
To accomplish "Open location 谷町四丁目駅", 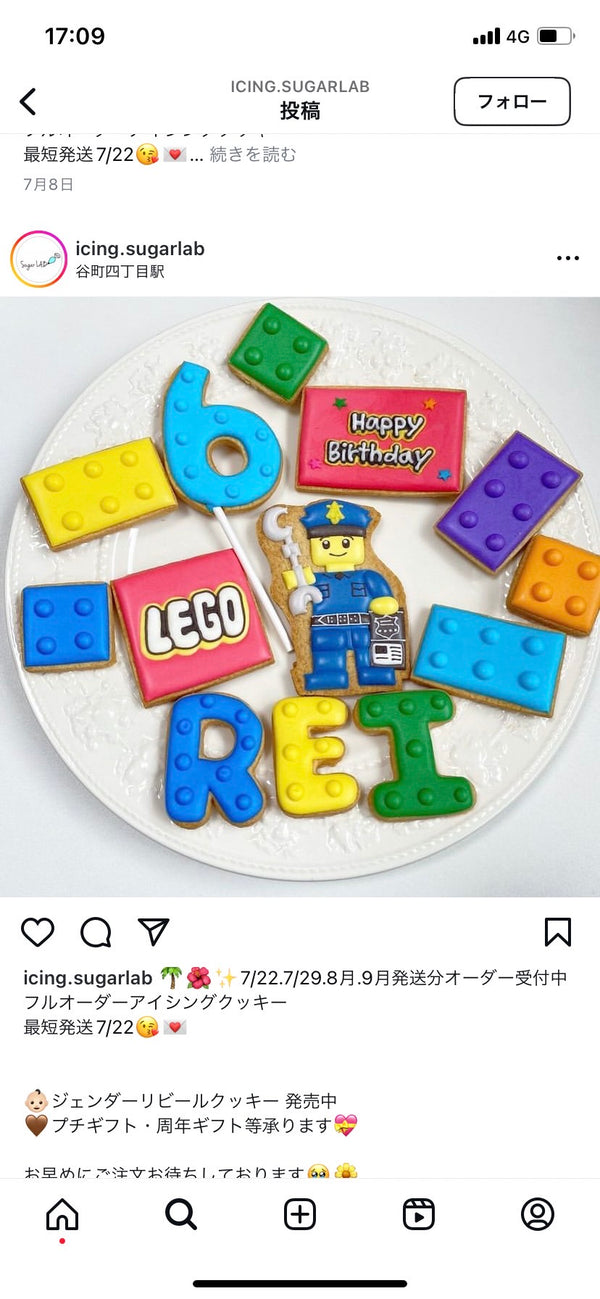I will point(120,272).
